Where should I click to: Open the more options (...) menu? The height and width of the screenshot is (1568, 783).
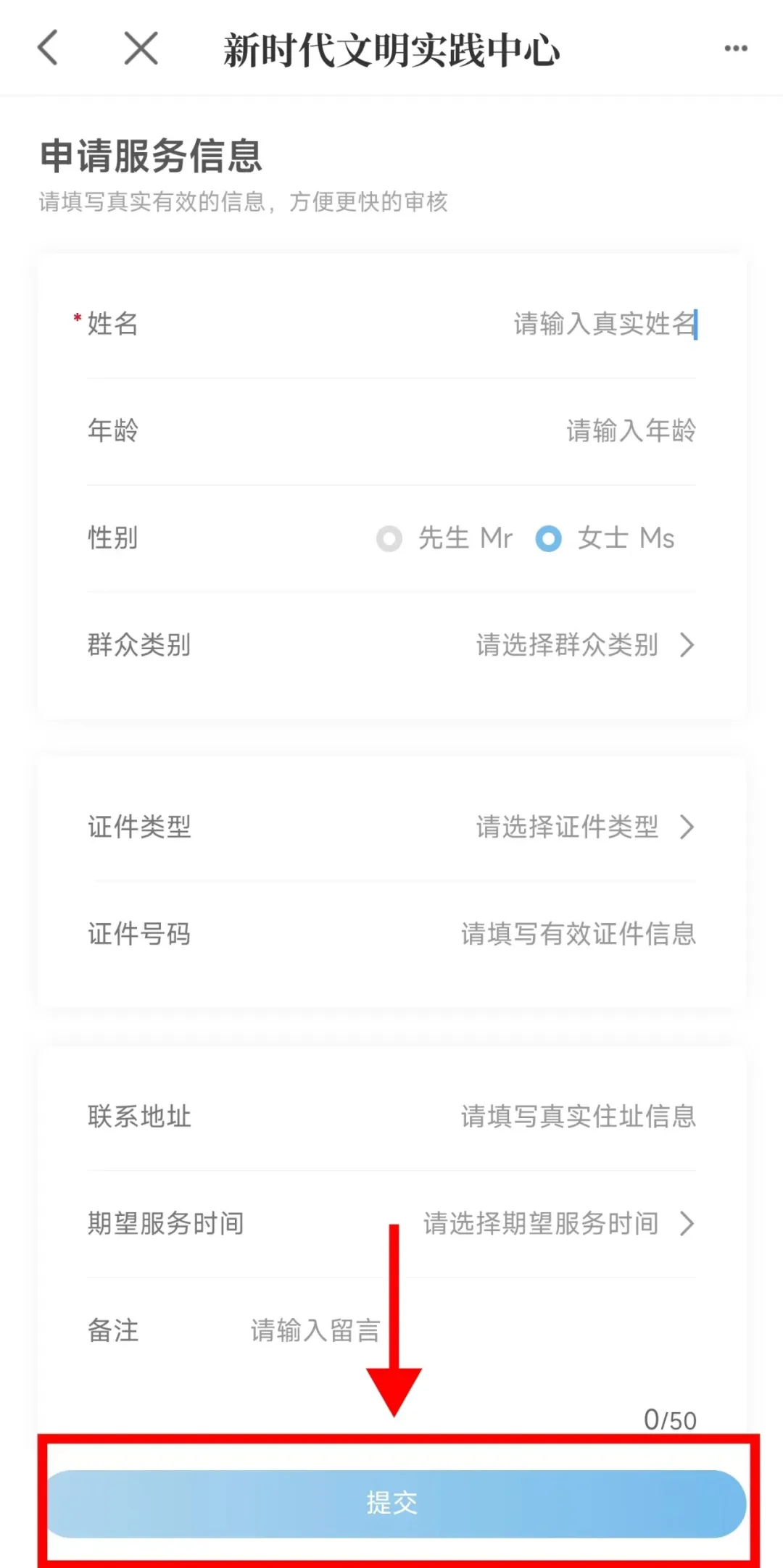tap(734, 48)
